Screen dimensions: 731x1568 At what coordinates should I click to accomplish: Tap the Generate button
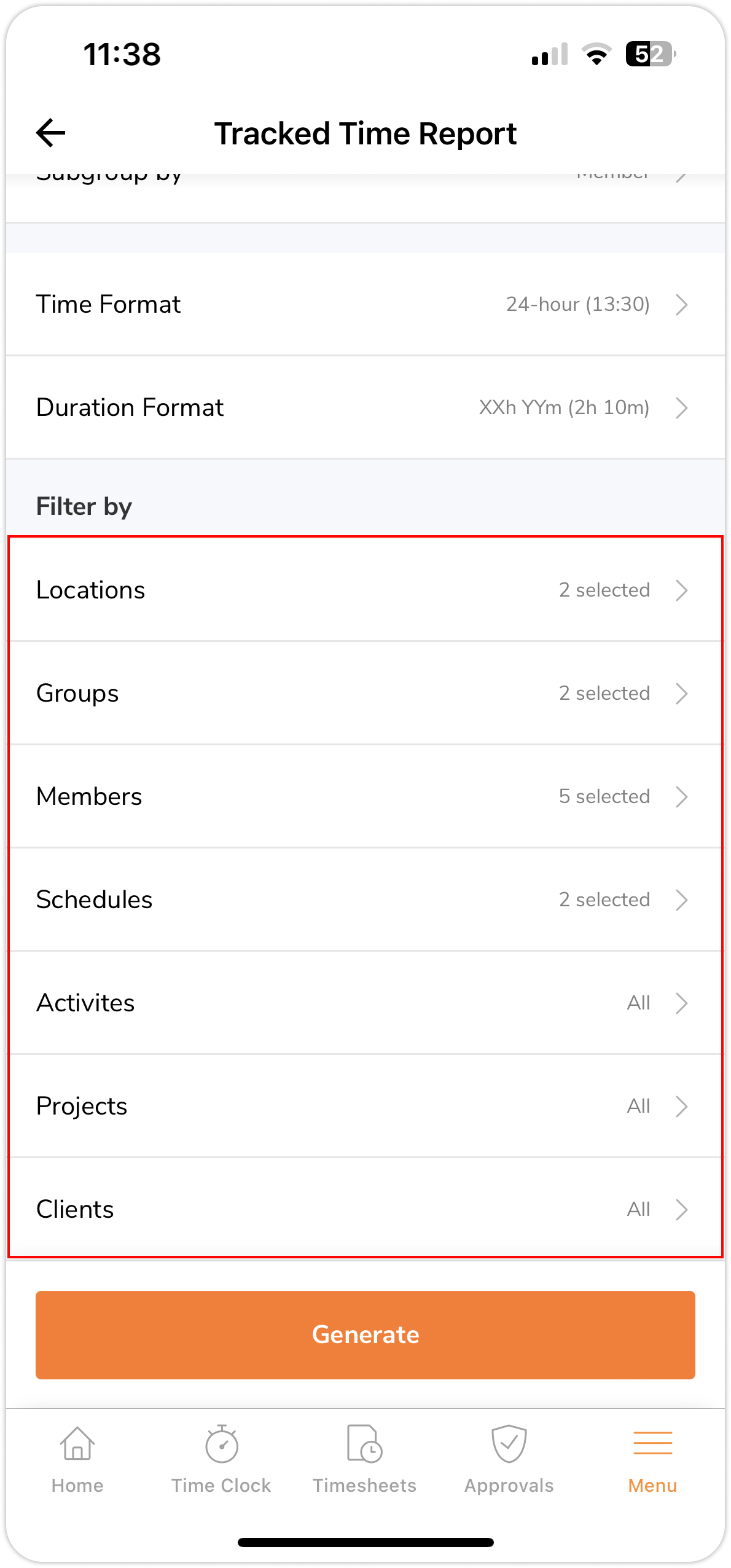(x=365, y=1335)
